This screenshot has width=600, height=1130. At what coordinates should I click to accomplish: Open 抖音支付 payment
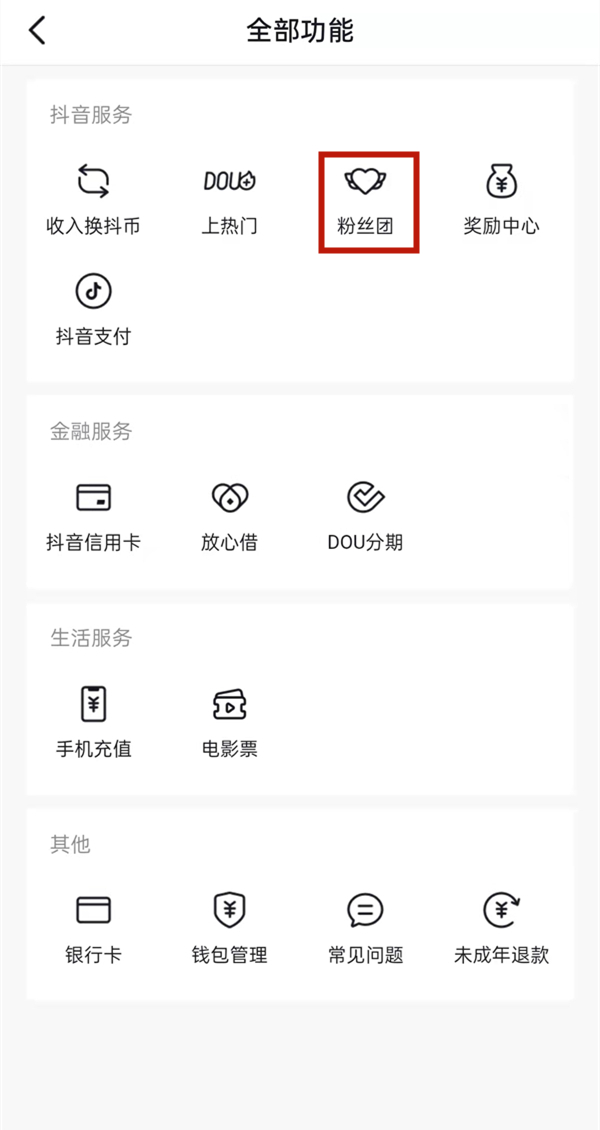pos(93,310)
